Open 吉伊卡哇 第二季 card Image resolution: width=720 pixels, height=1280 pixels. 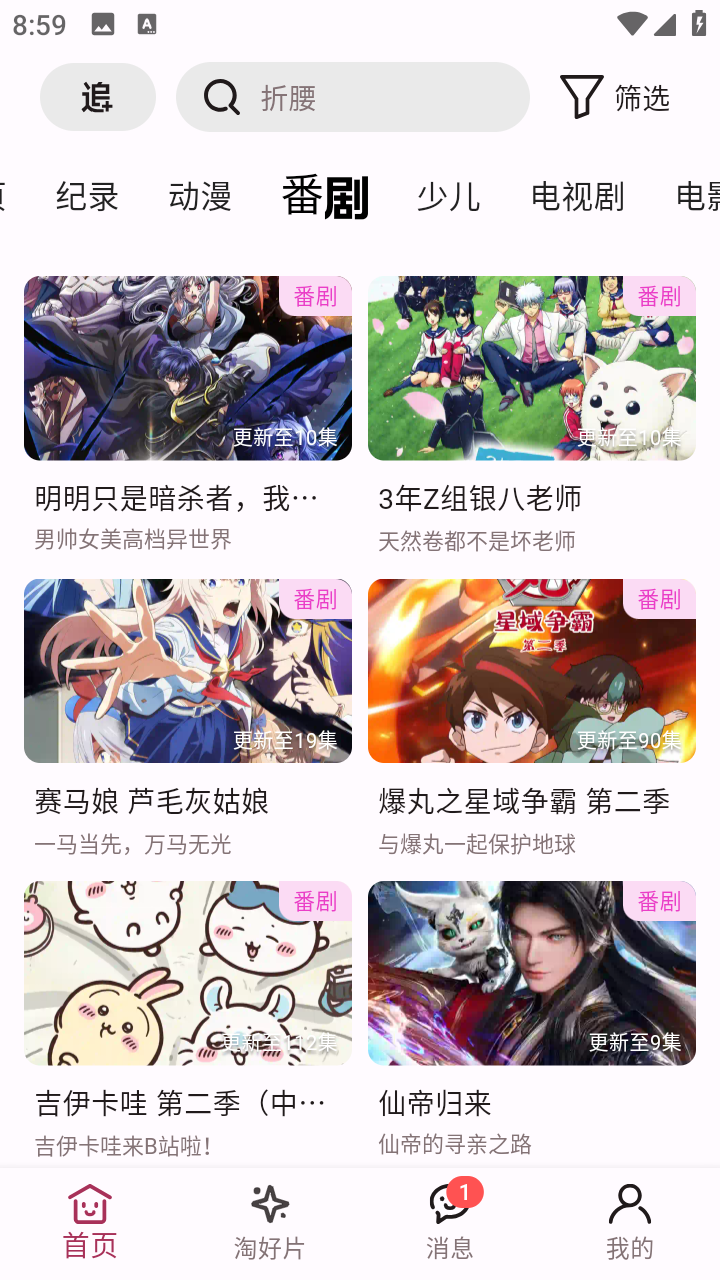[x=188, y=973]
